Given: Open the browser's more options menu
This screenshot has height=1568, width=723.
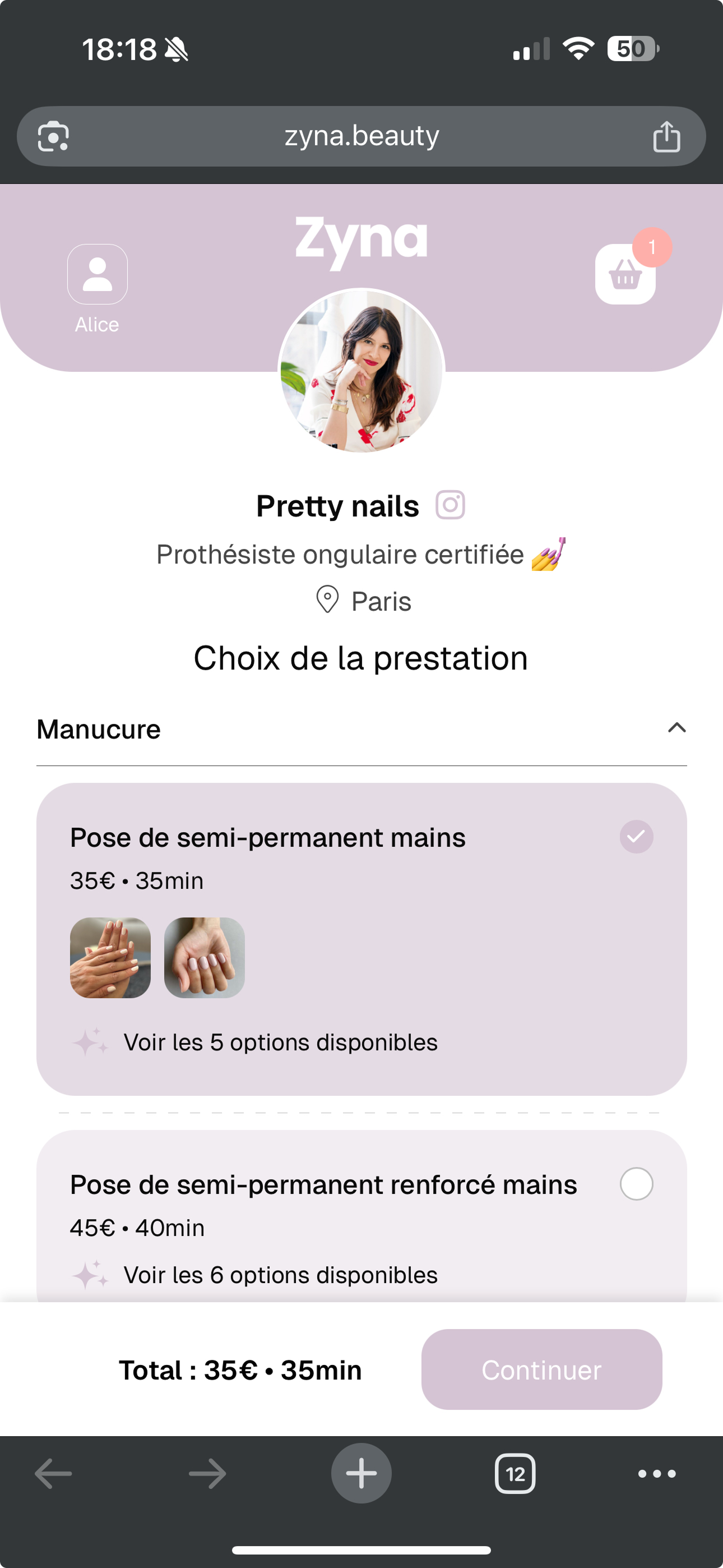Looking at the screenshot, I should [x=657, y=1474].
